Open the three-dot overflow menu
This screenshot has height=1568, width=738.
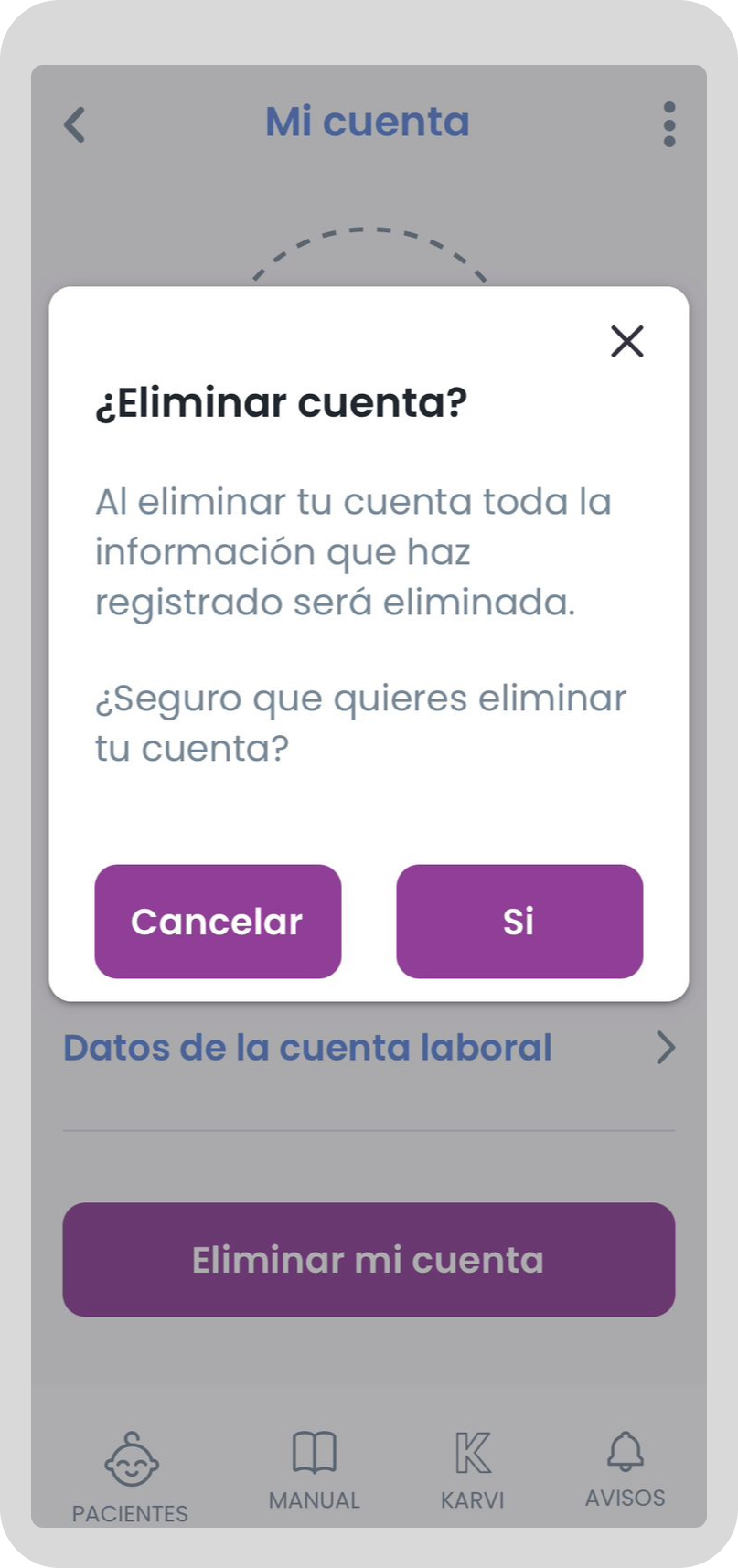pos(668,123)
